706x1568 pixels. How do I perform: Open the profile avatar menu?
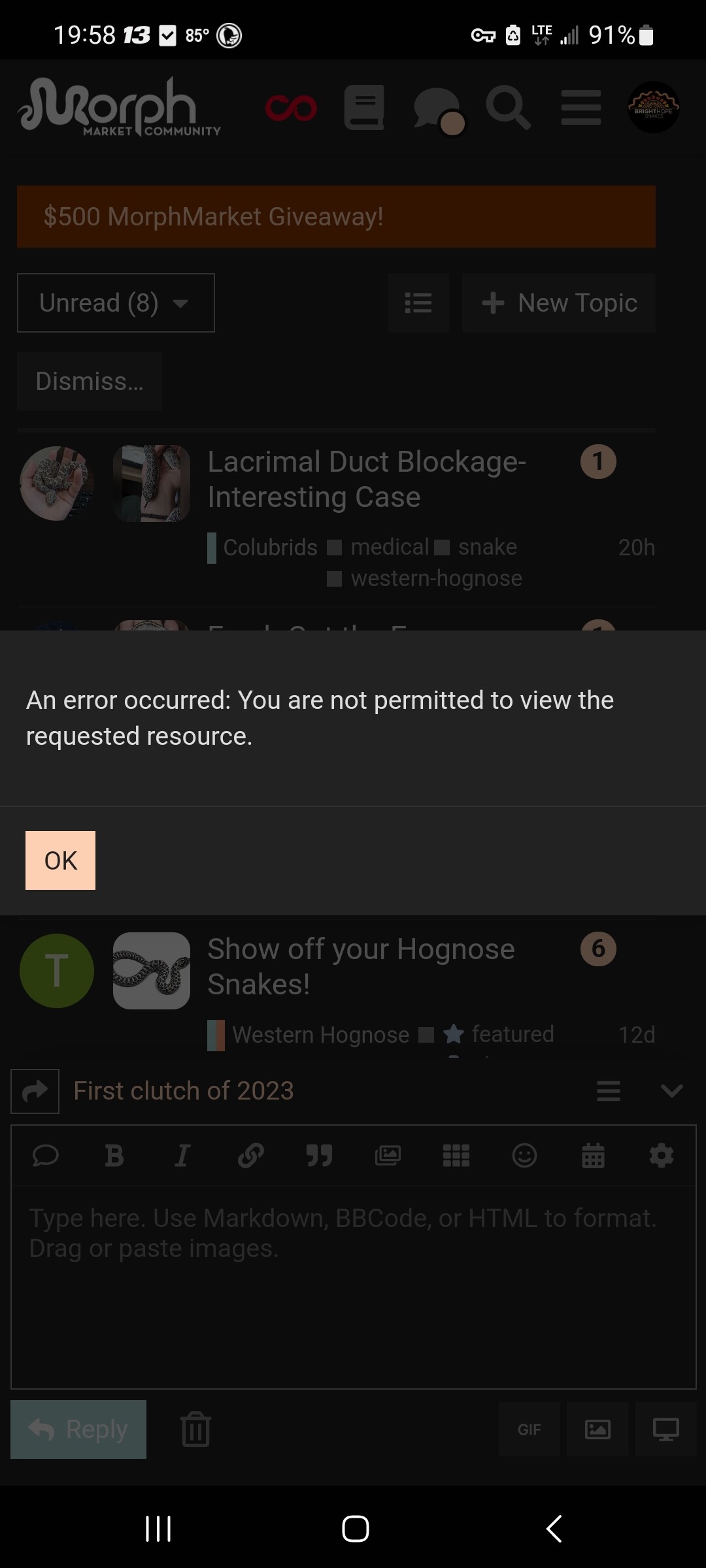pos(653,107)
